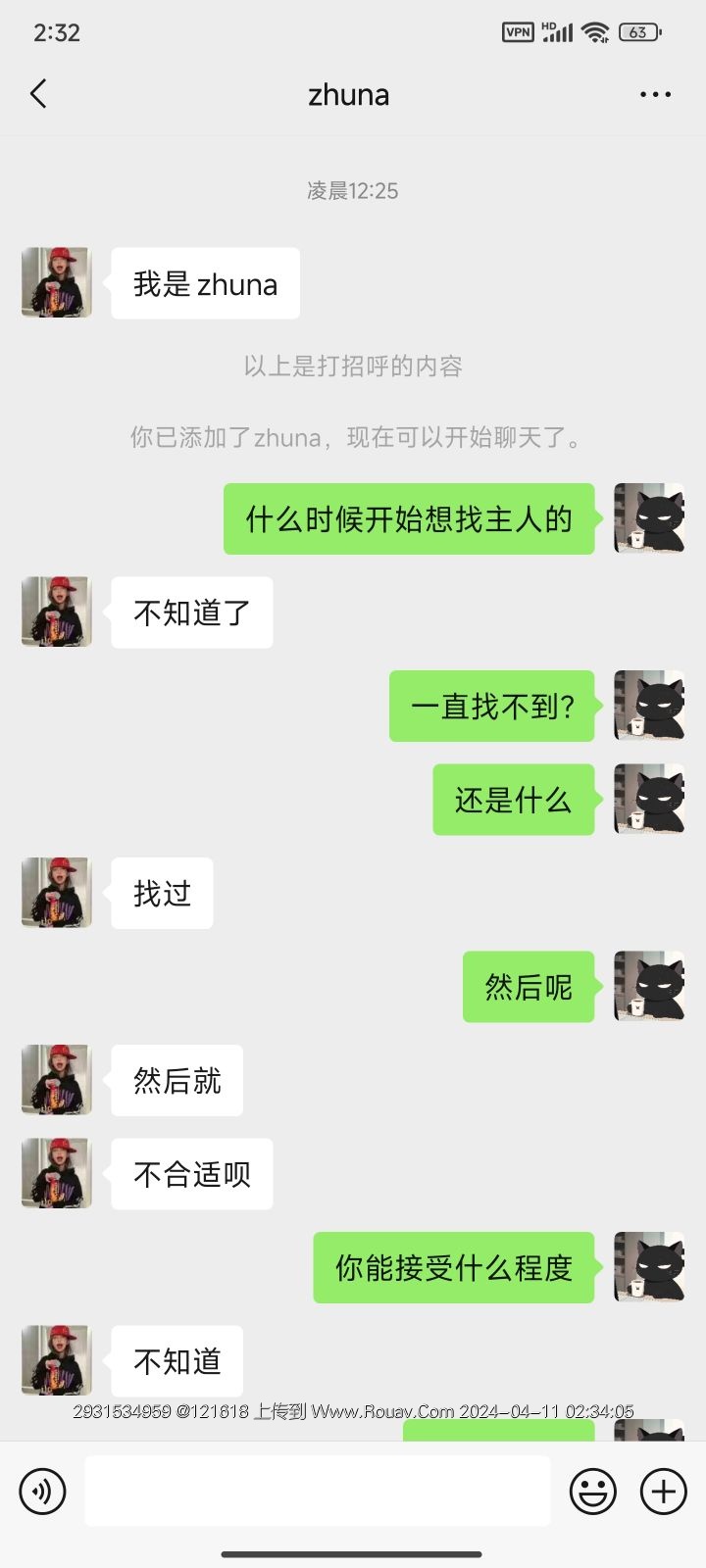The width and height of the screenshot is (706, 1568).
Task: Open zhuna's avatar beside 我是 zhuna
Action: pyautogui.click(x=57, y=283)
